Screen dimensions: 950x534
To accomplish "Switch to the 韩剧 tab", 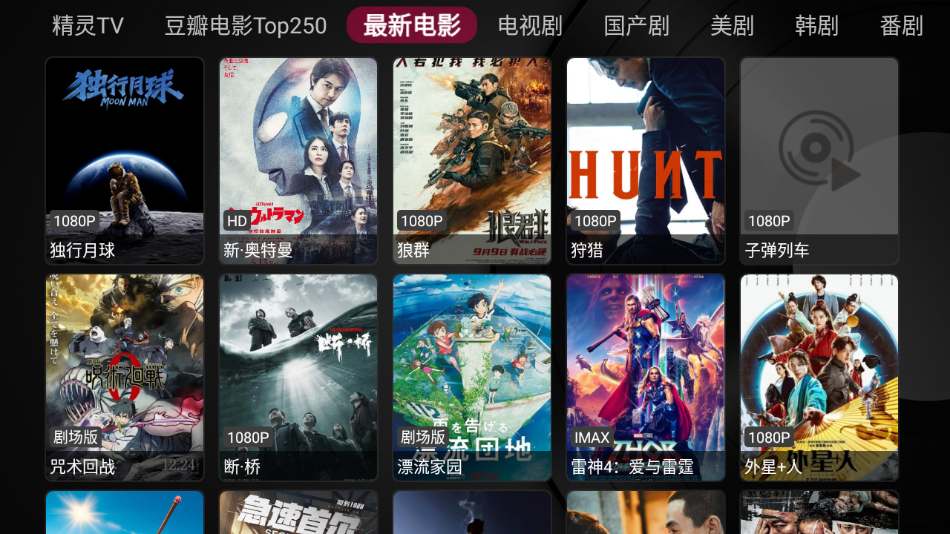I will click(816, 26).
